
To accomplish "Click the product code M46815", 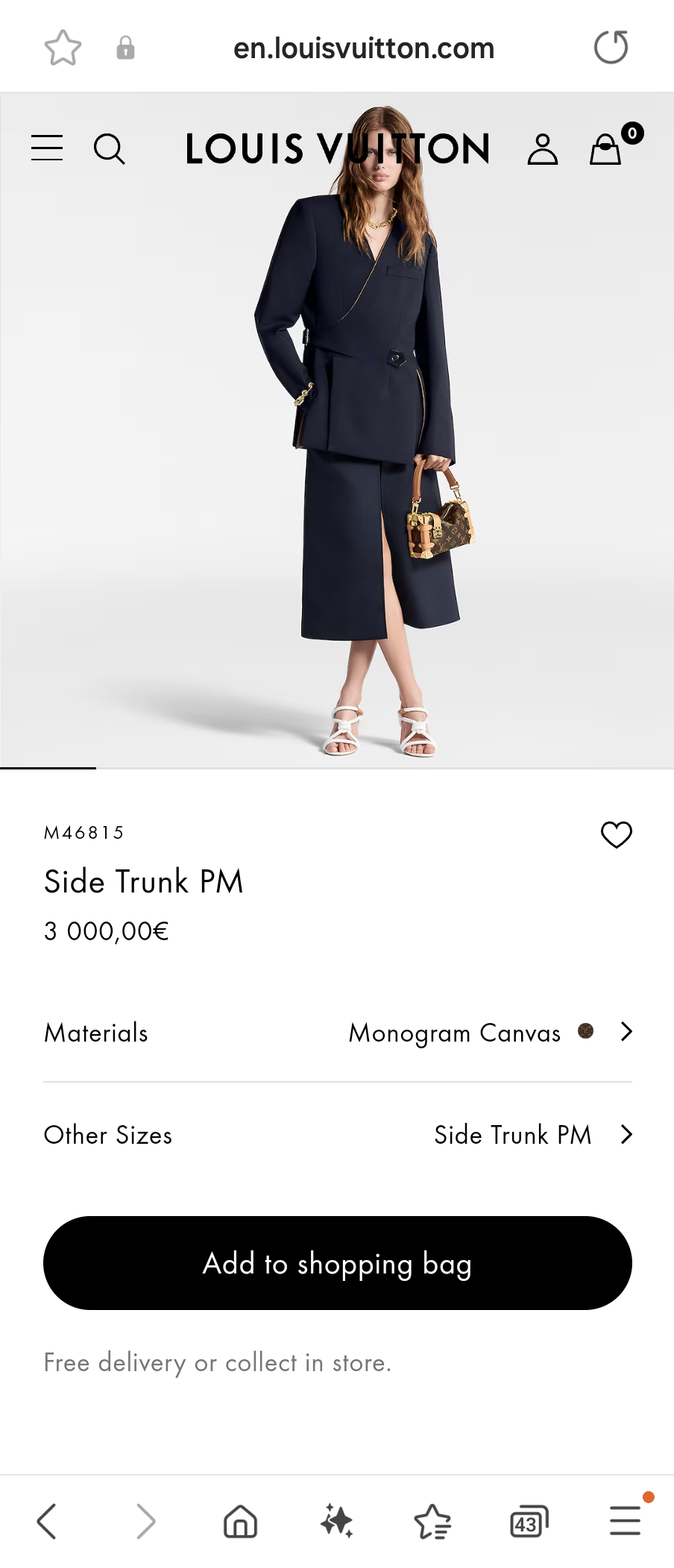I will tap(84, 833).
